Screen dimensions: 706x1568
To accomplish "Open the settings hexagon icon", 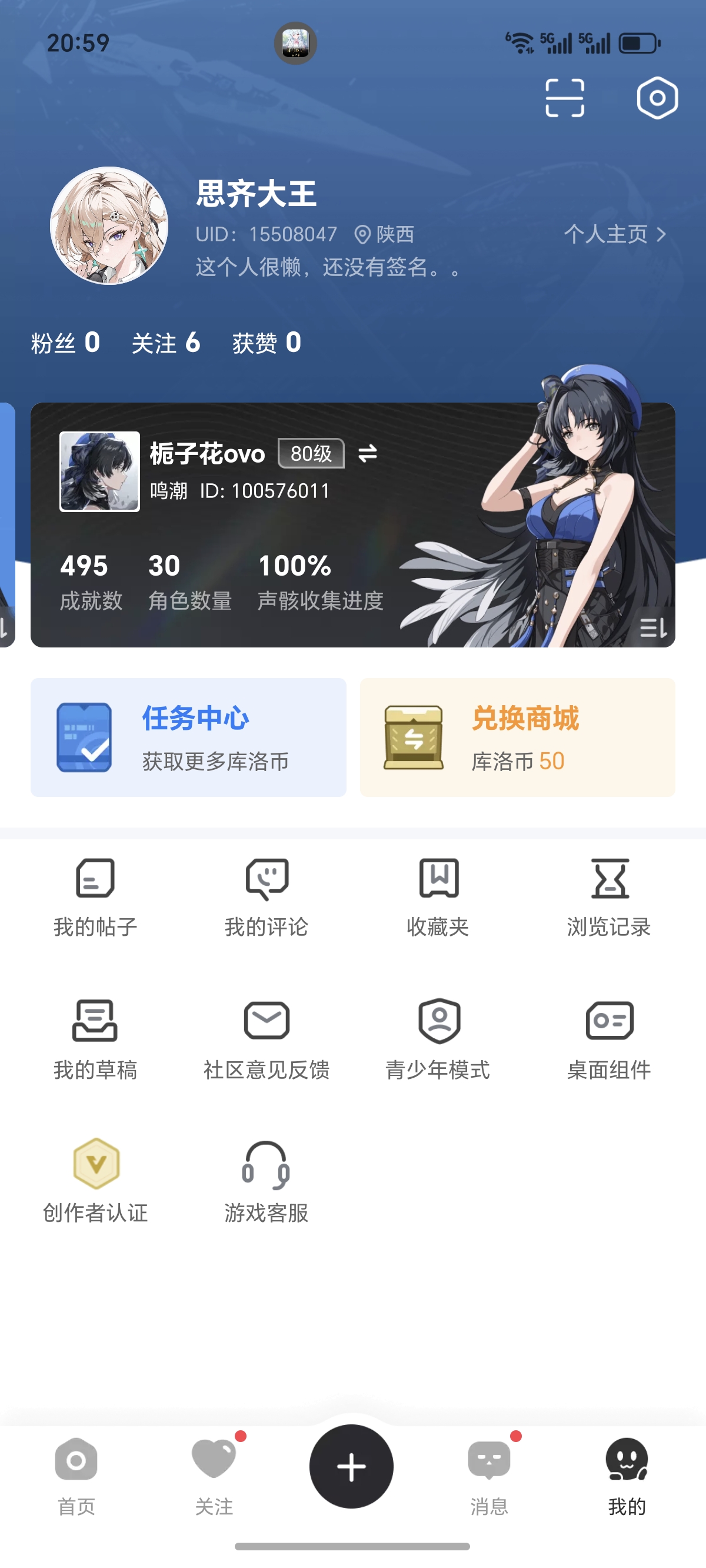I will tap(657, 98).
